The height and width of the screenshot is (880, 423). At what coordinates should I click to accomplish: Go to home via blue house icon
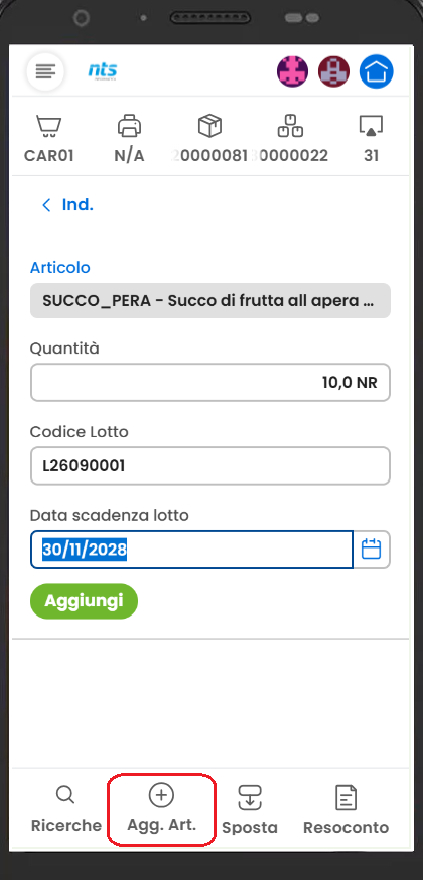click(x=376, y=72)
